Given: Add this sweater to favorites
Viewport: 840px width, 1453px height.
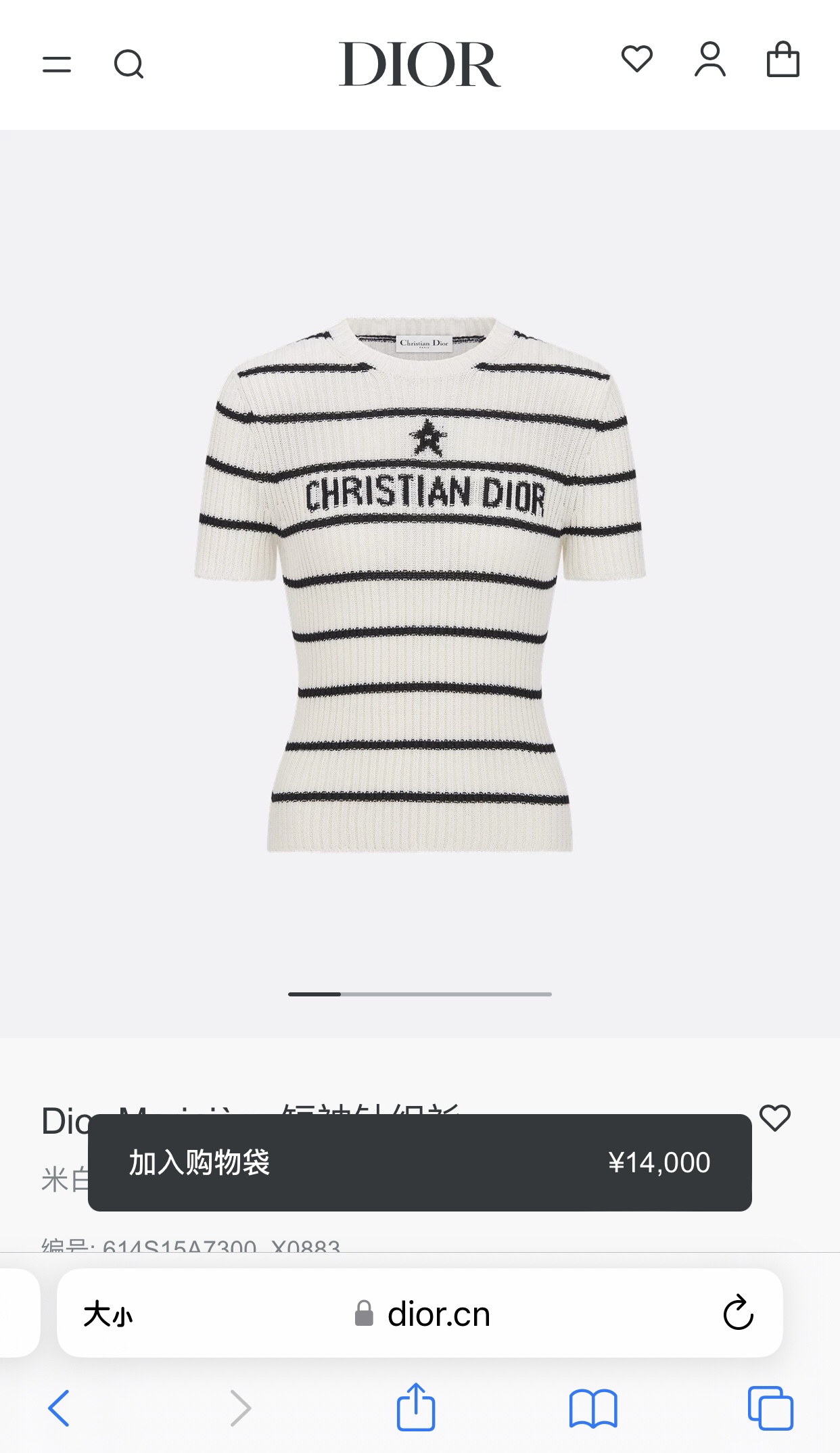Looking at the screenshot, I should [x=775, y=1117].
